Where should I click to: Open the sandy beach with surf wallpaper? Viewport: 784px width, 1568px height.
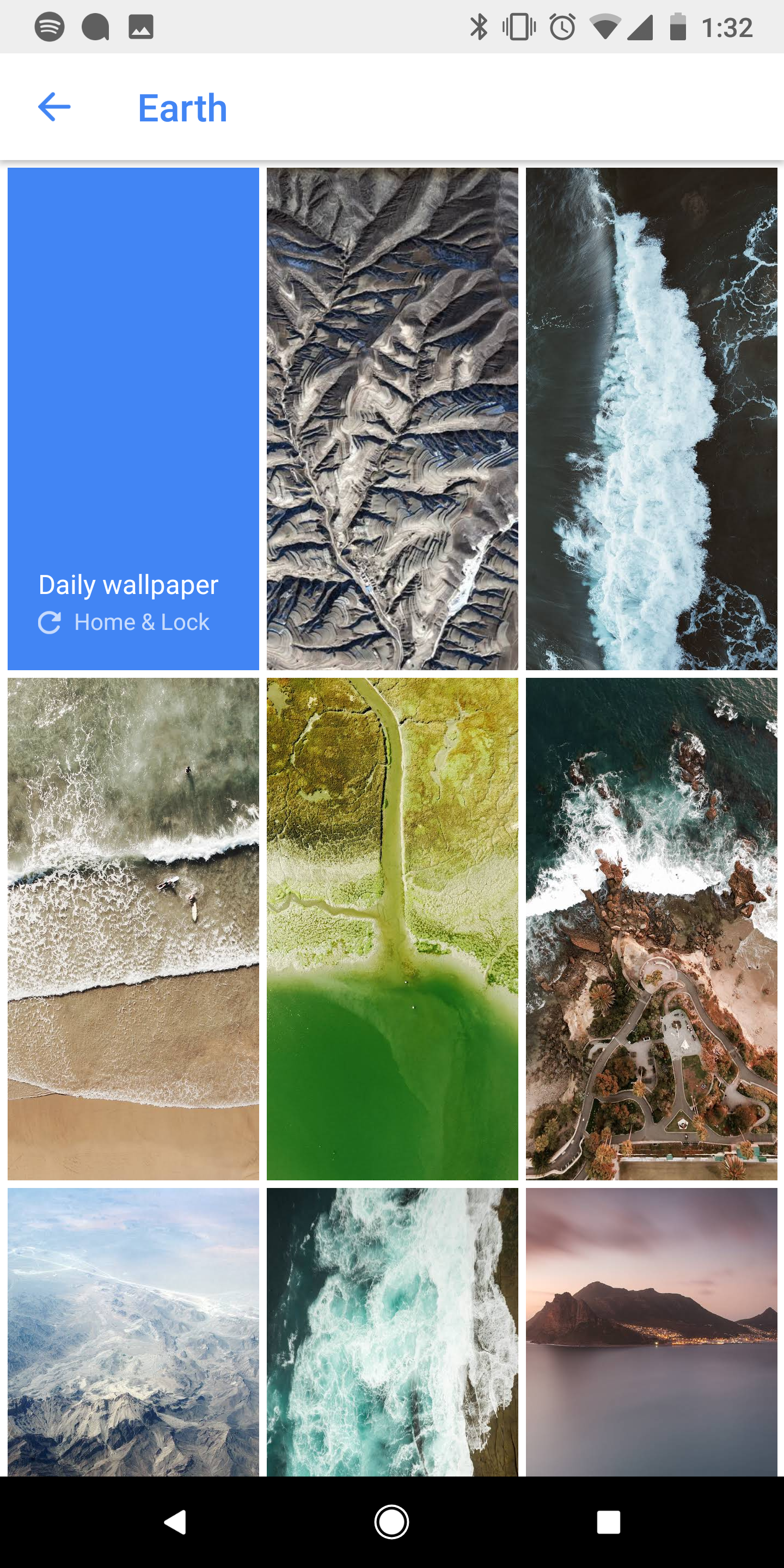[x=133, y=929]
